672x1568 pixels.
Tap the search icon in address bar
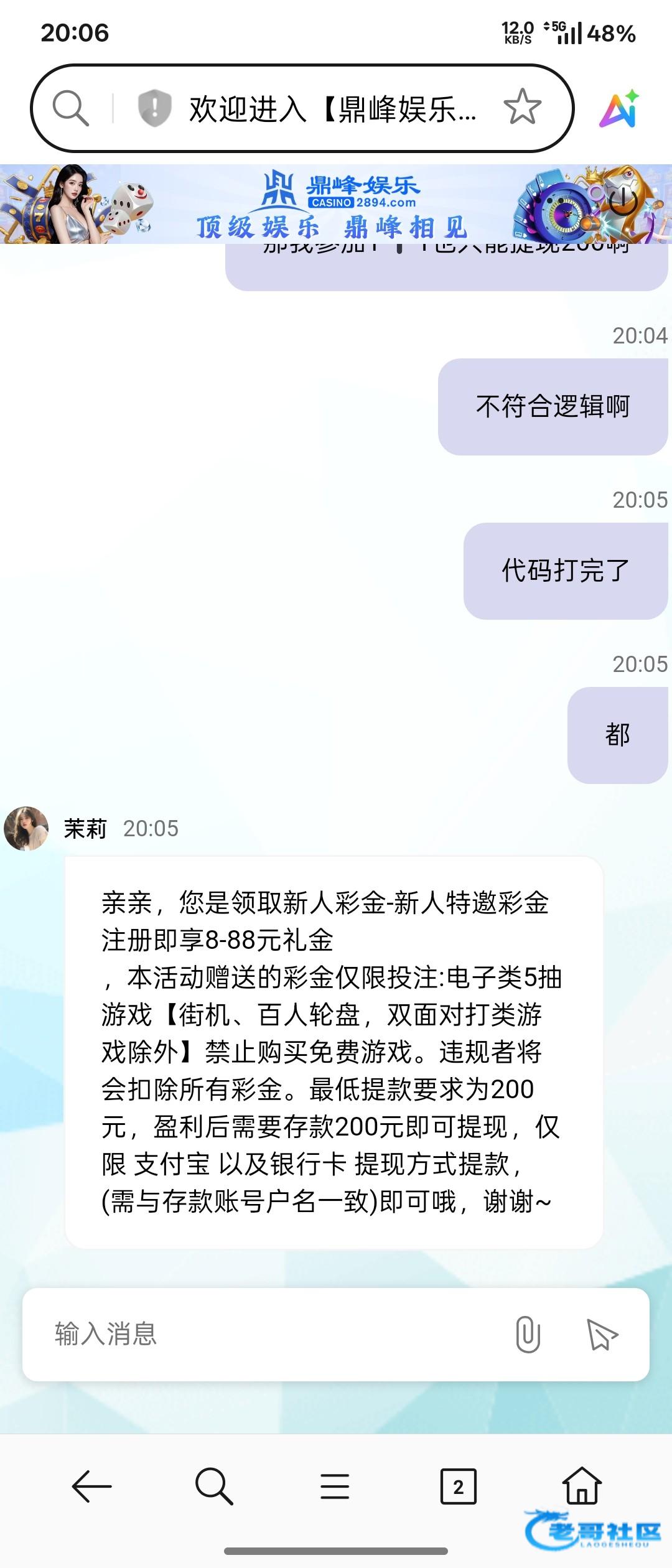(70, 108)
